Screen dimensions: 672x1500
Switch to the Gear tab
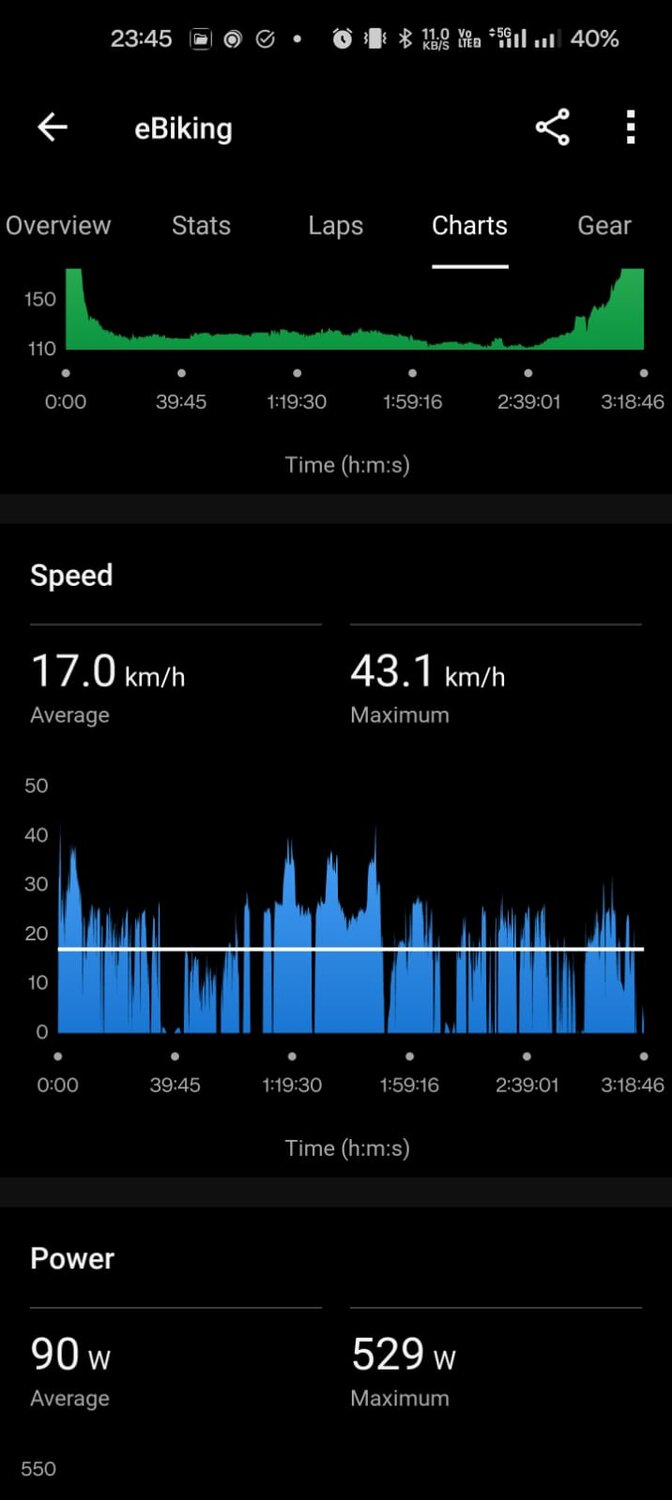(604, 226)
